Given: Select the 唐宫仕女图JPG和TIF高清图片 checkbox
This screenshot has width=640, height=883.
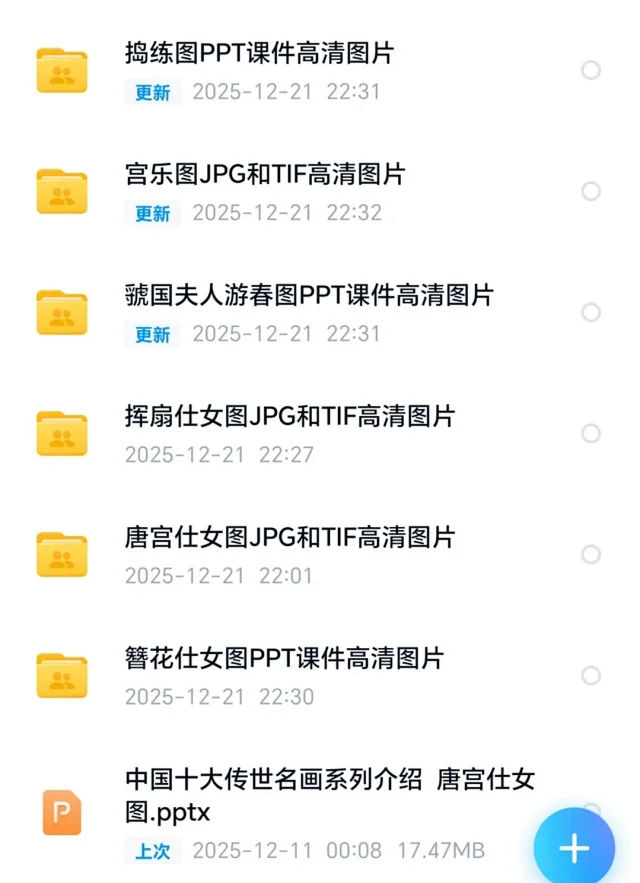Looking at the screenshot, I should tap(591, 554).
